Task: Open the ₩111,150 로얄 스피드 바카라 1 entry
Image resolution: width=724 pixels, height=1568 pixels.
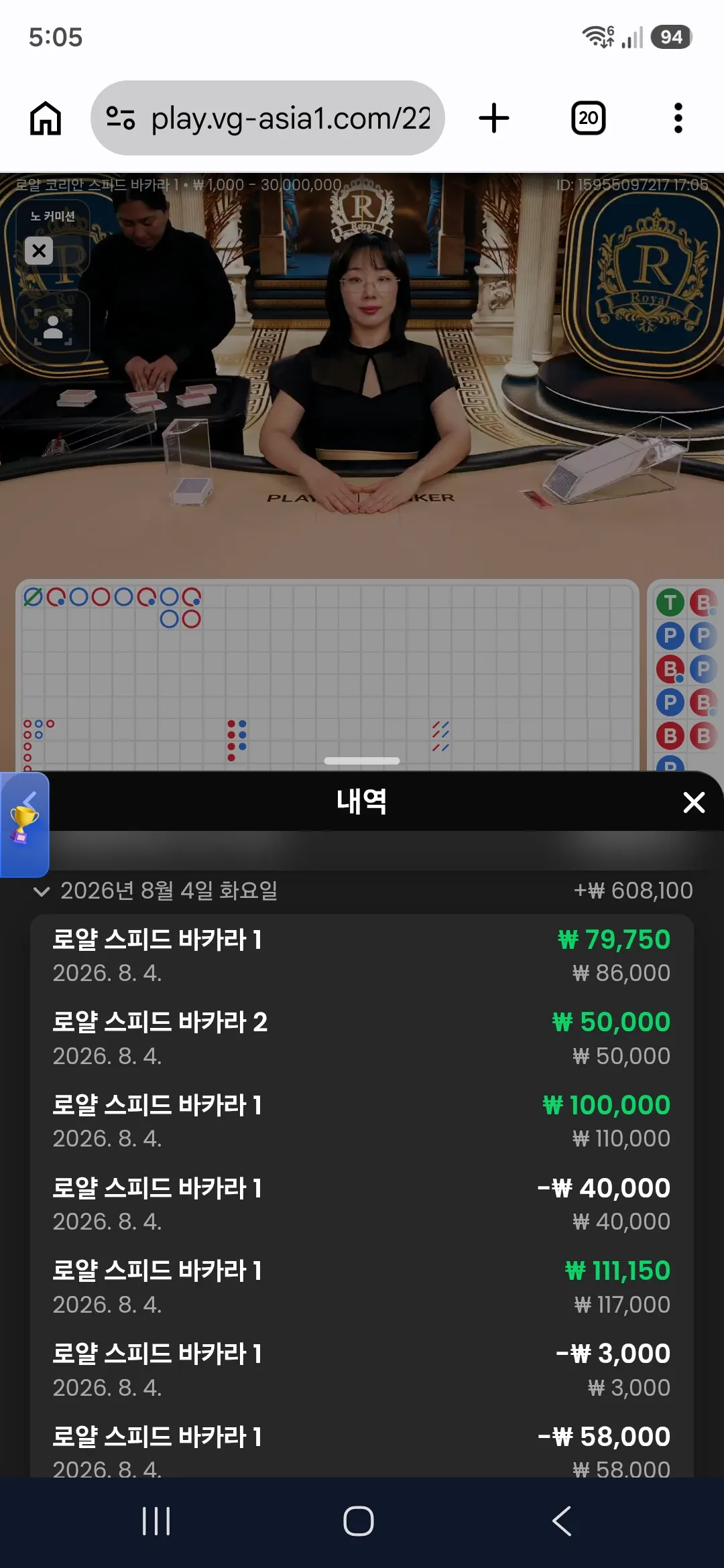Action: pos(362,1287)
